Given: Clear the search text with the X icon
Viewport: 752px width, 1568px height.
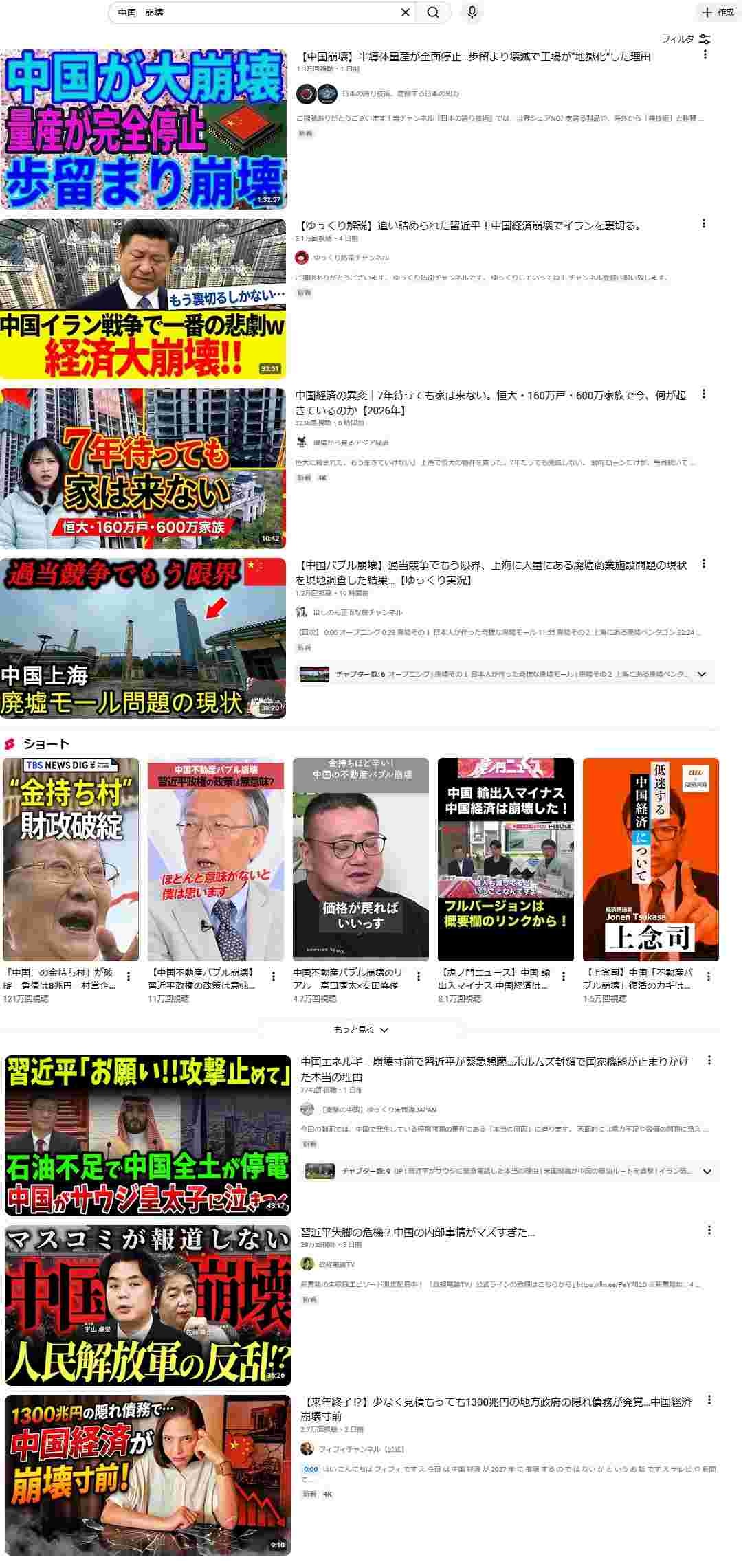Looking at the screenshot, I should [405, 12].
